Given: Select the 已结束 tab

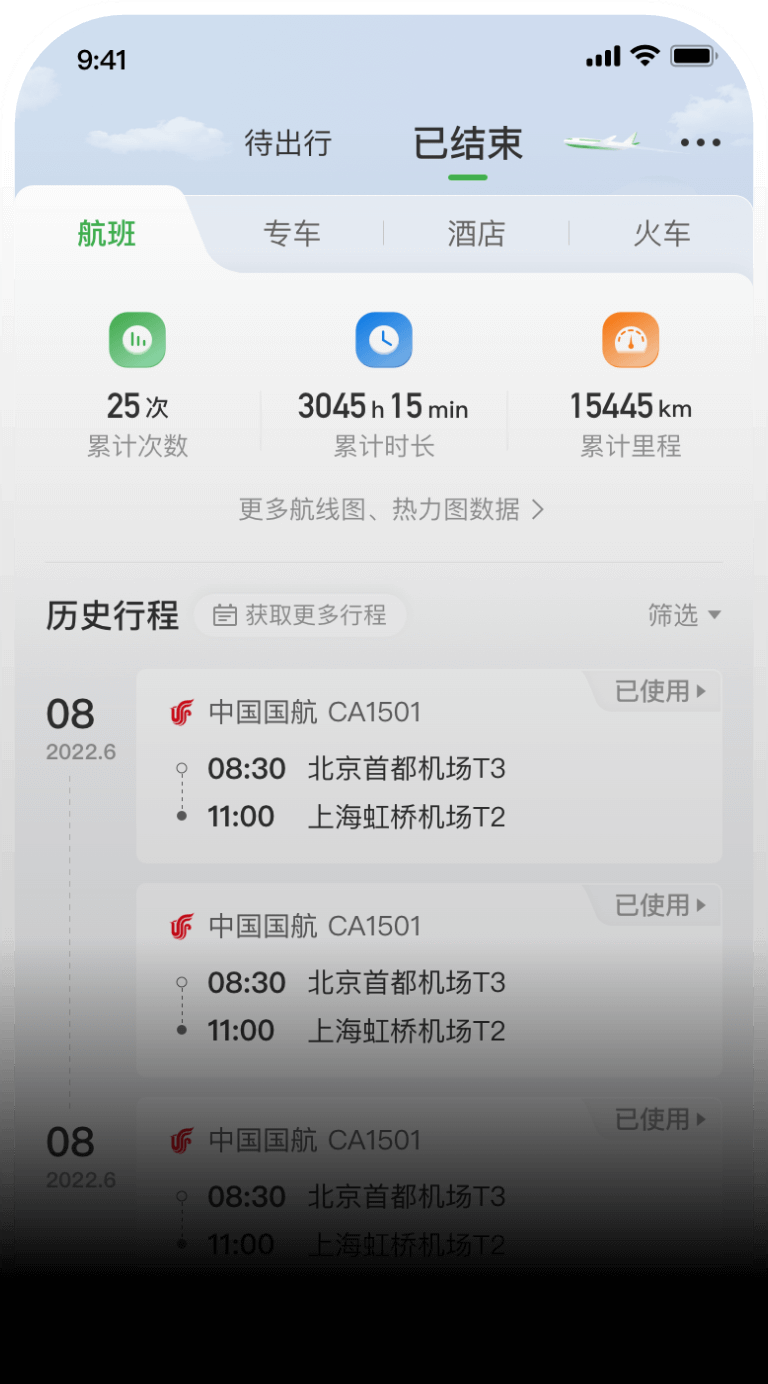Looking at the screenshot, I should pyautogui.click(x=468, y=144).
